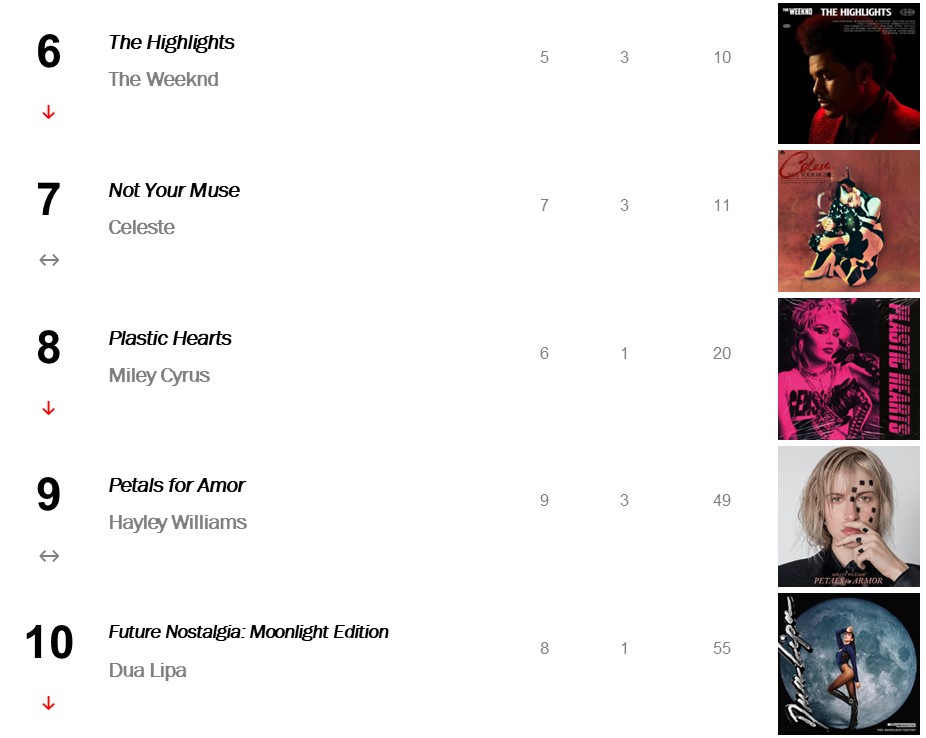Open Not Your Muse album title
The image size is (926, 738).
click(x=174, y=190)
